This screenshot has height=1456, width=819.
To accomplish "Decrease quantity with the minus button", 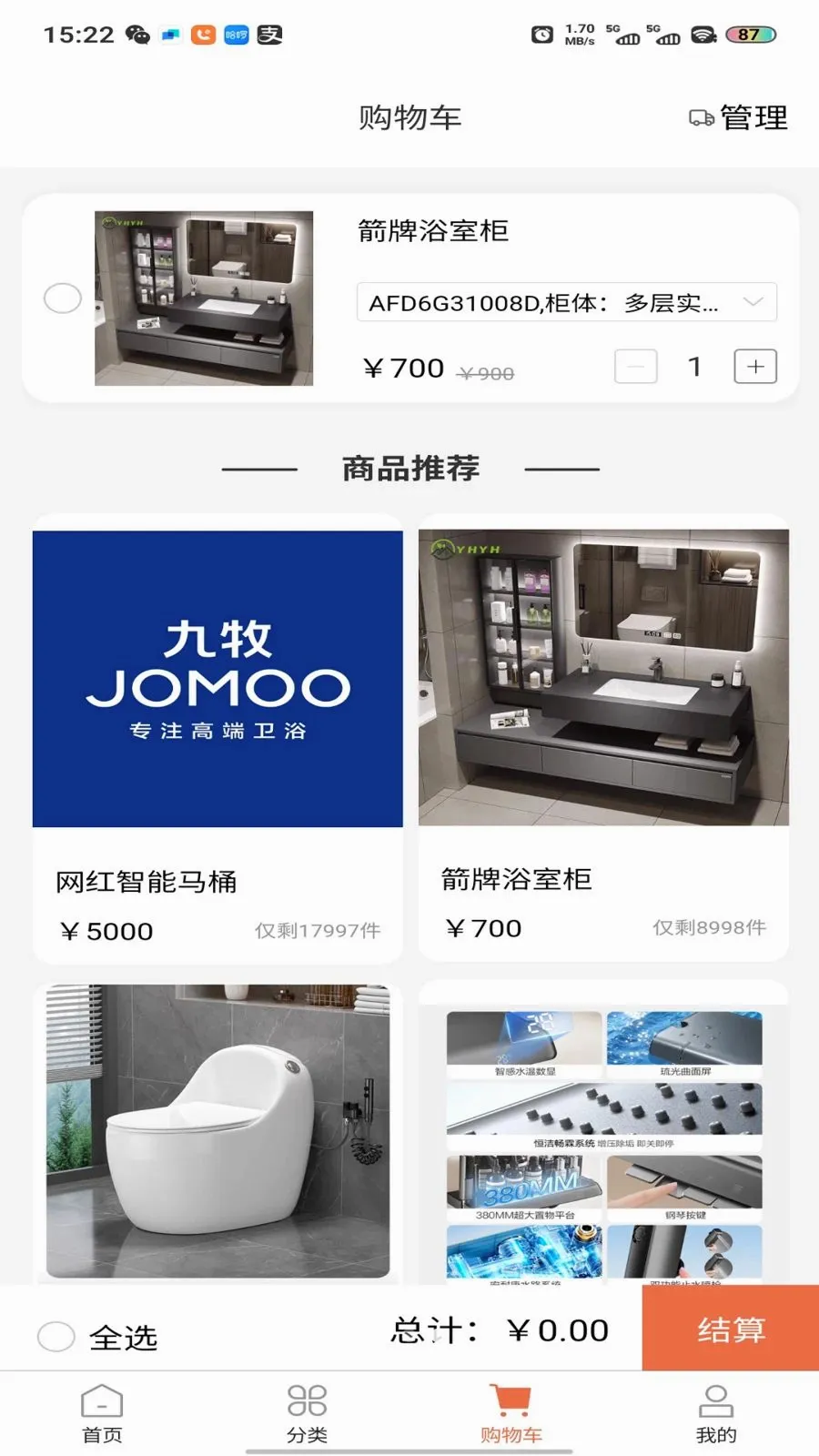I will click(636, 367).
